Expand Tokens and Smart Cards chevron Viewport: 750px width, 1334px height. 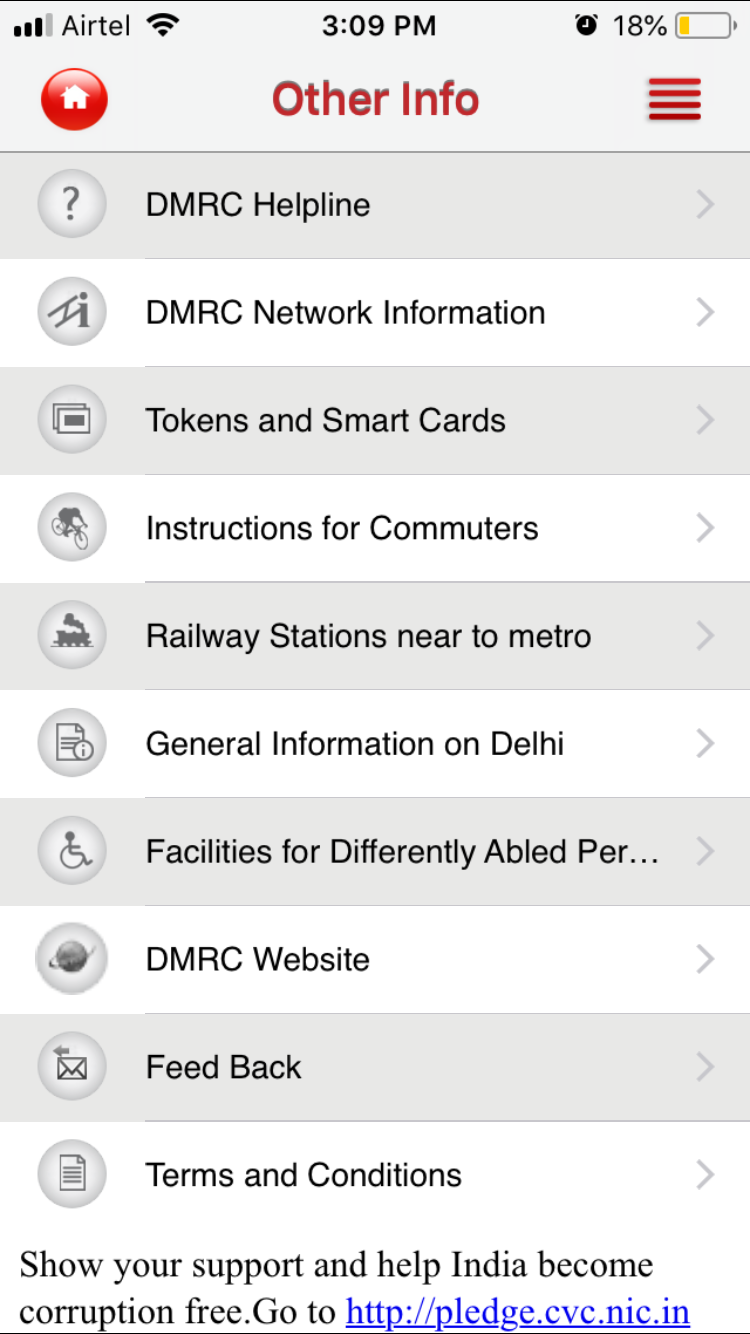[x=705, y=420]
